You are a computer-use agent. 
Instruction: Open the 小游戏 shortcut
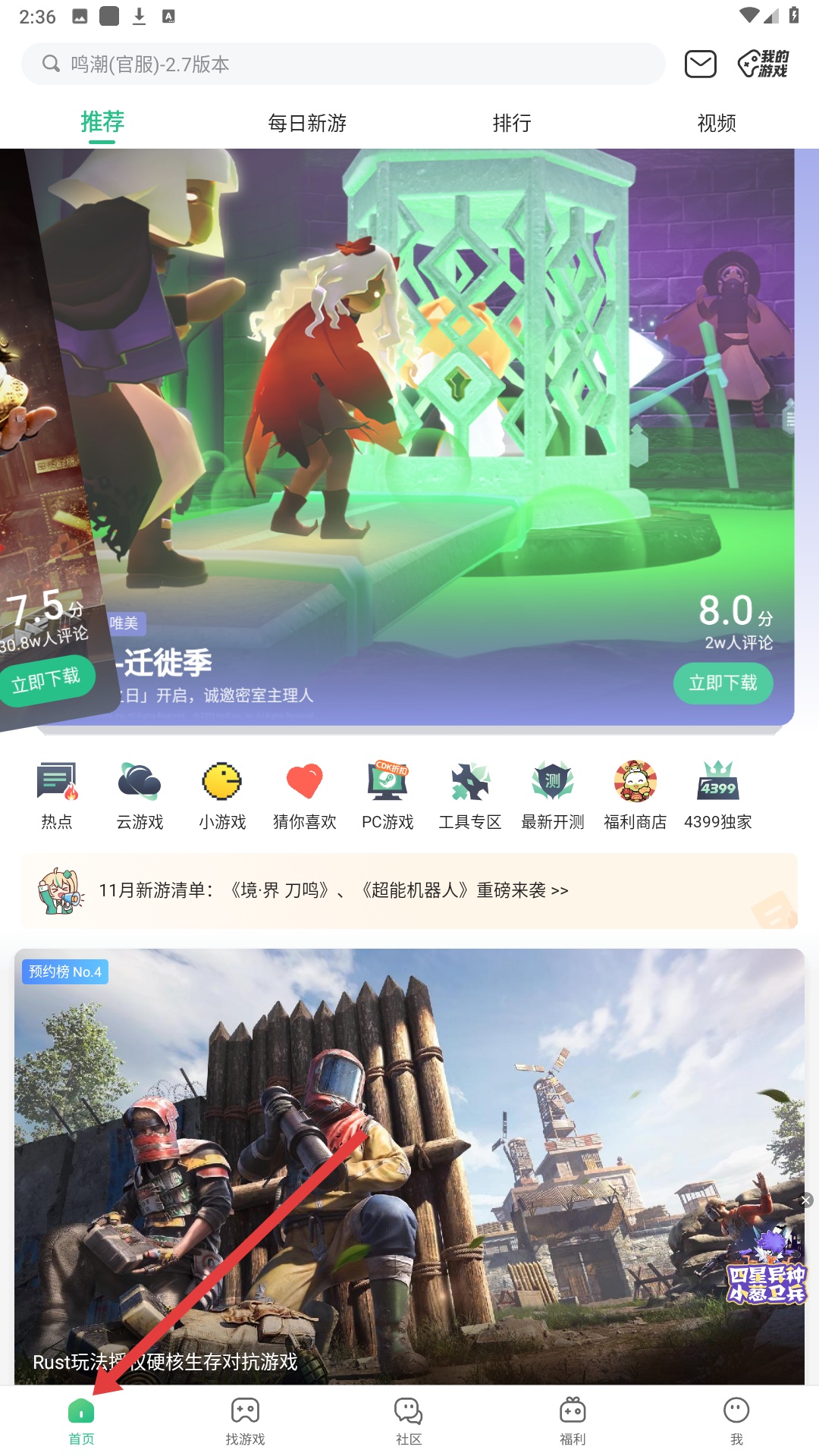[222, 795]
